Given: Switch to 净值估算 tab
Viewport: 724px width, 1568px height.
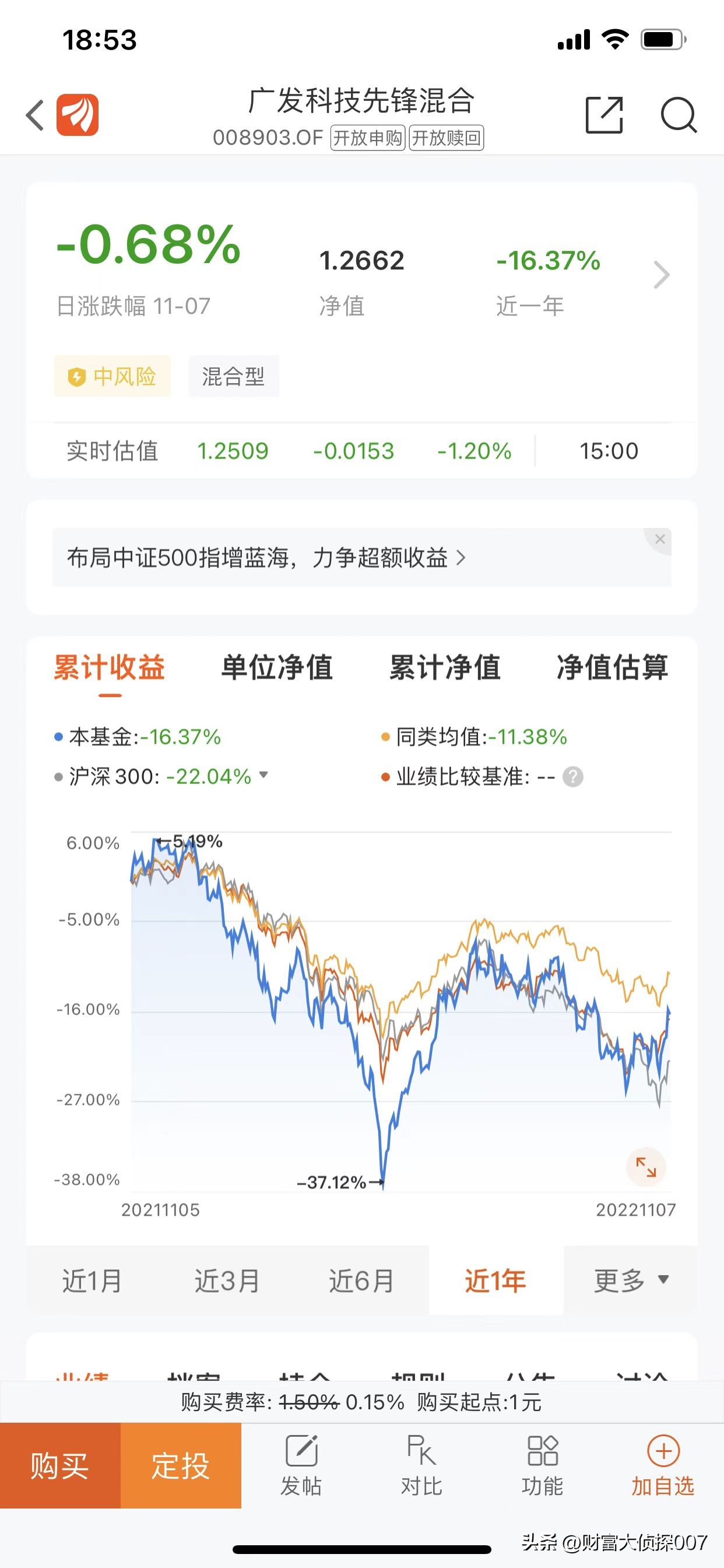Looking at the screenshot, I should [612, 667].
